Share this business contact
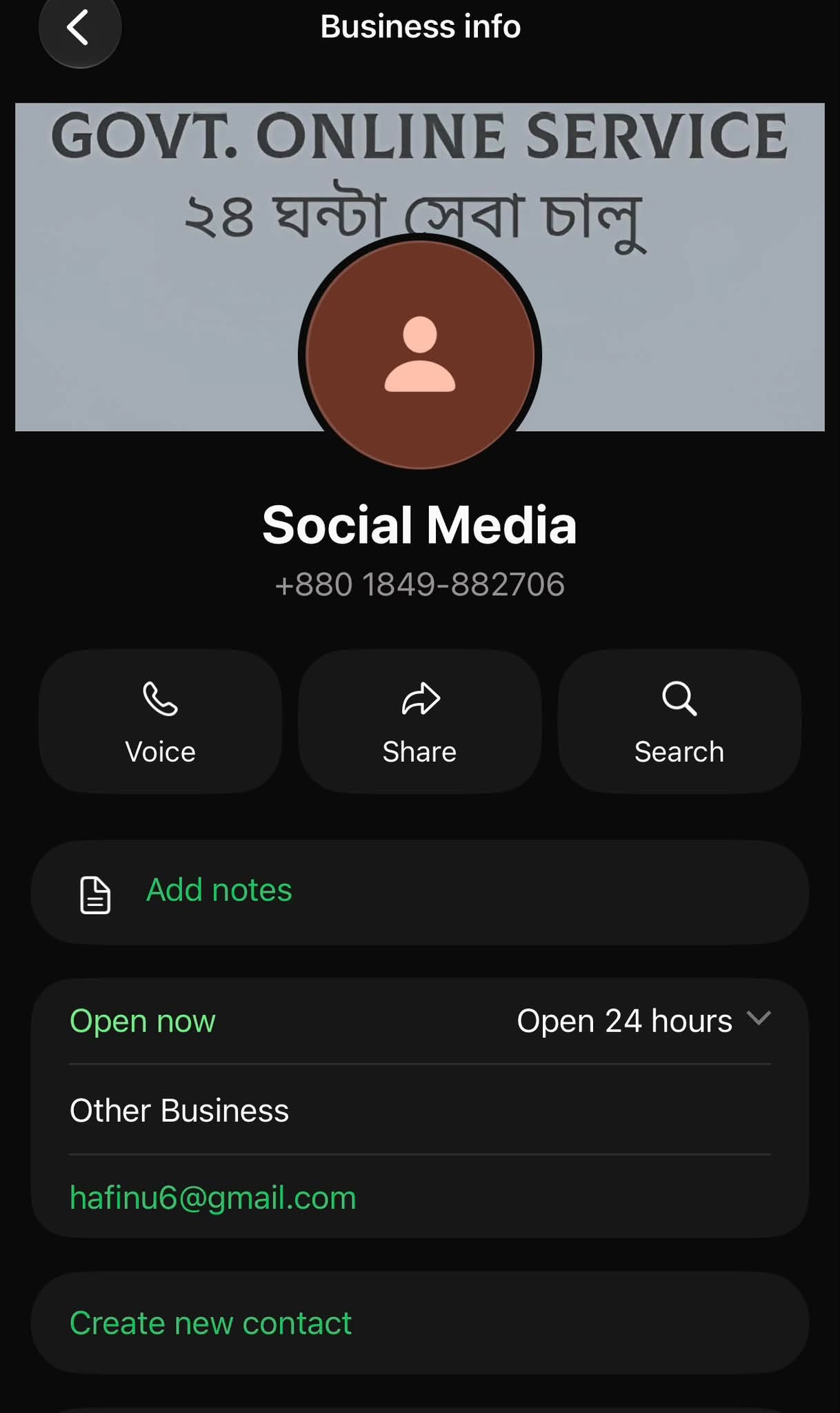The image size is (840, 1413). [419, 721]
